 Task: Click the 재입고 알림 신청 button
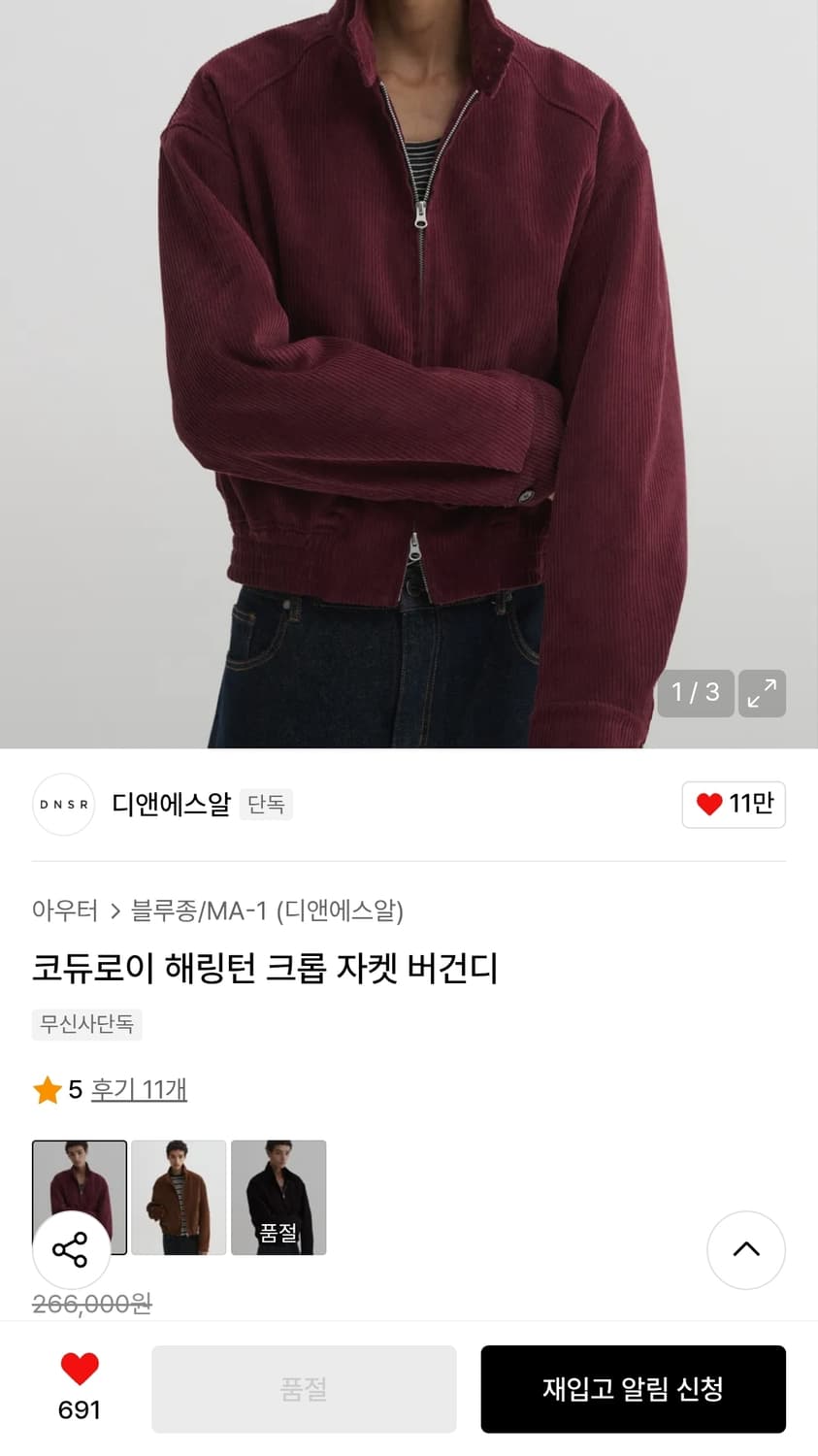(633, 1389)
